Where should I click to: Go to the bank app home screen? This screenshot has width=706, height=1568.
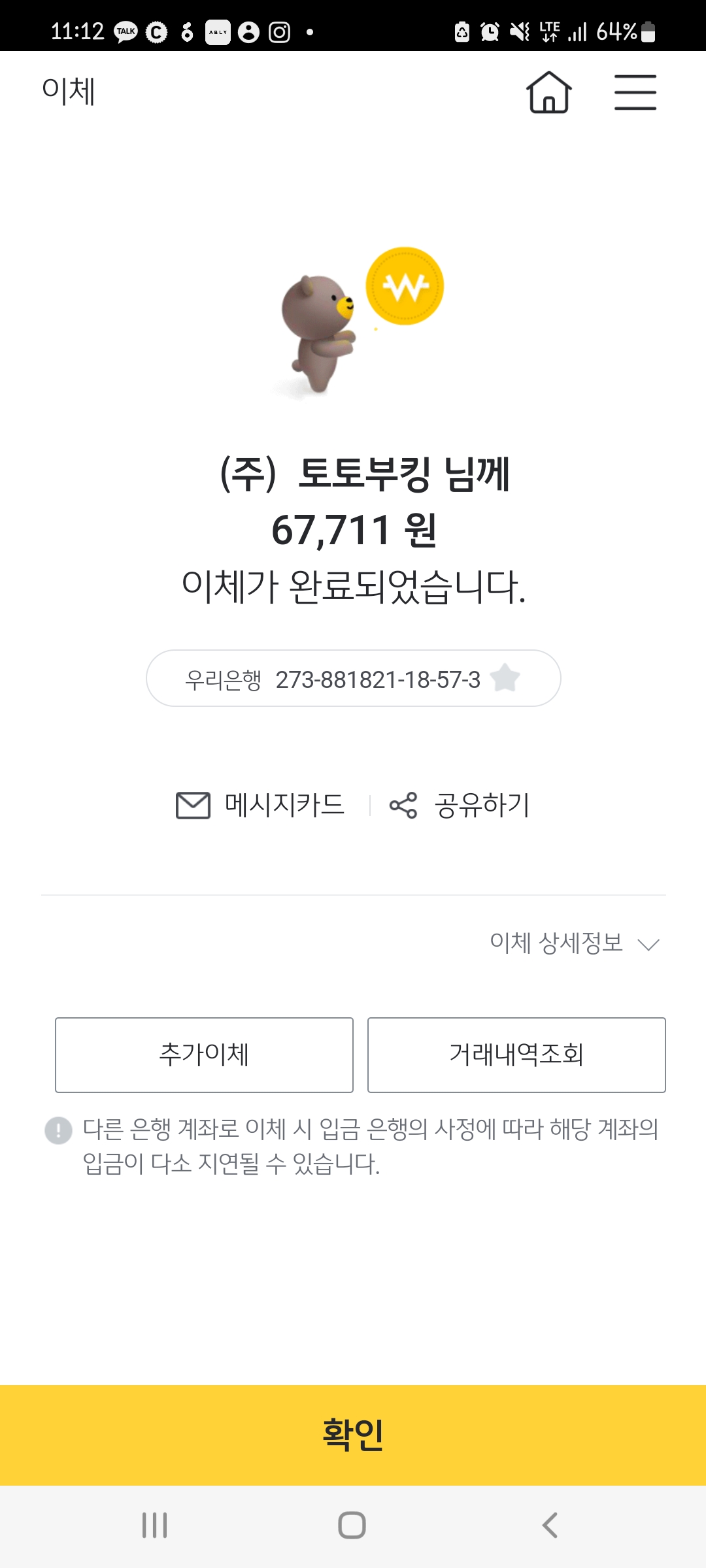(x=549, y=92)
